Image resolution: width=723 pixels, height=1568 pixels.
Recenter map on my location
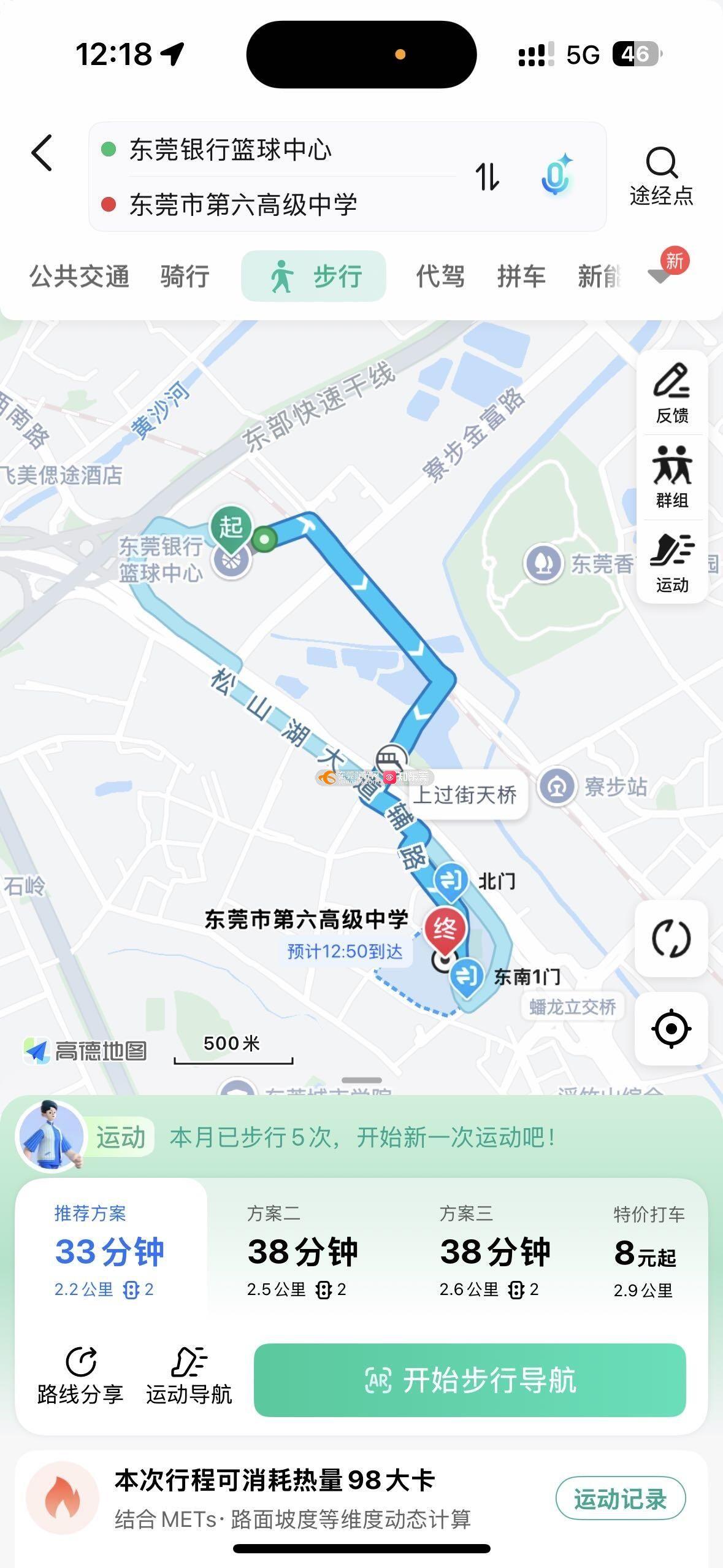pyautogui.click(x=671, y=1029)
